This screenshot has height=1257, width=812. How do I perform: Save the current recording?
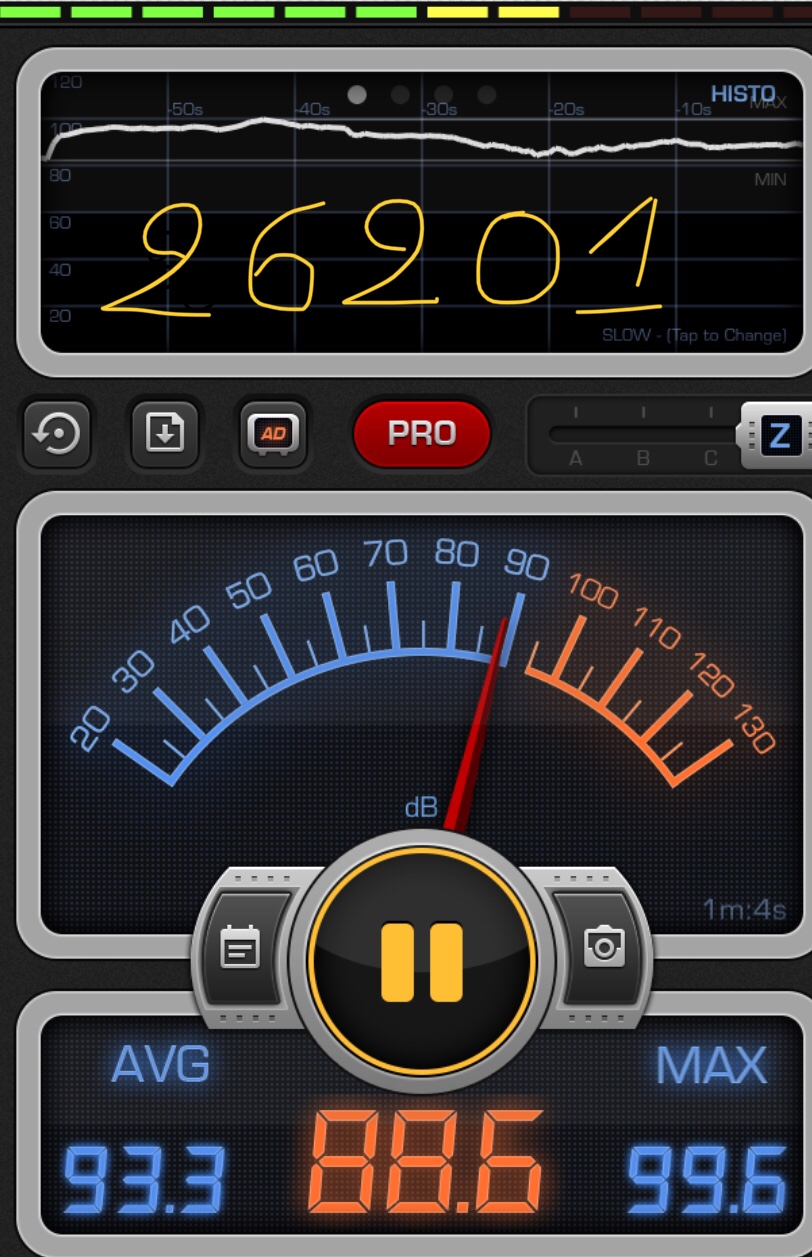click(x=165, y=434)
